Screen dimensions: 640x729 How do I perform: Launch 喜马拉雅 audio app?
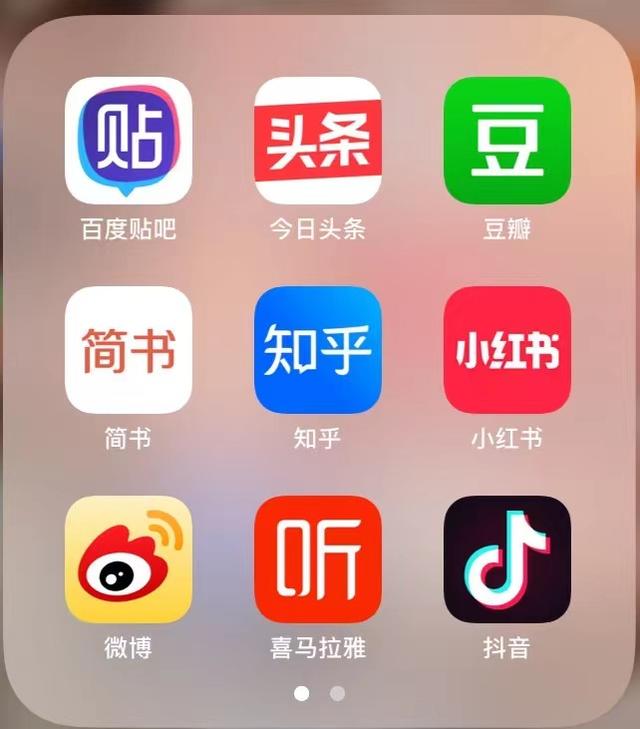pos(318,559)
